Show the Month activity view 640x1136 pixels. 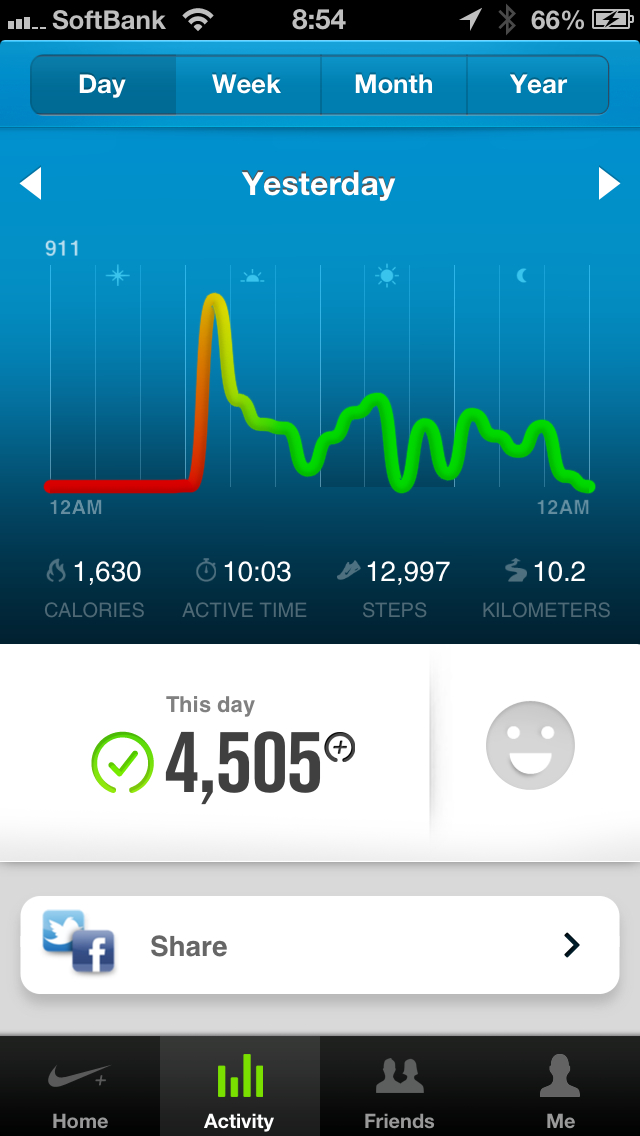coord(393,85)
